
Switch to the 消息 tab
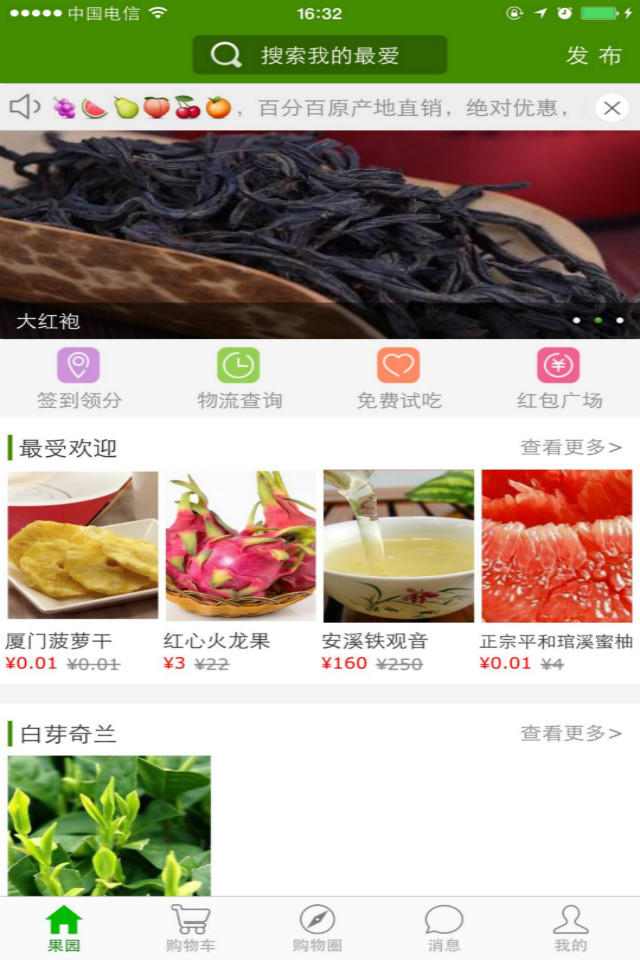coord(444,928)
